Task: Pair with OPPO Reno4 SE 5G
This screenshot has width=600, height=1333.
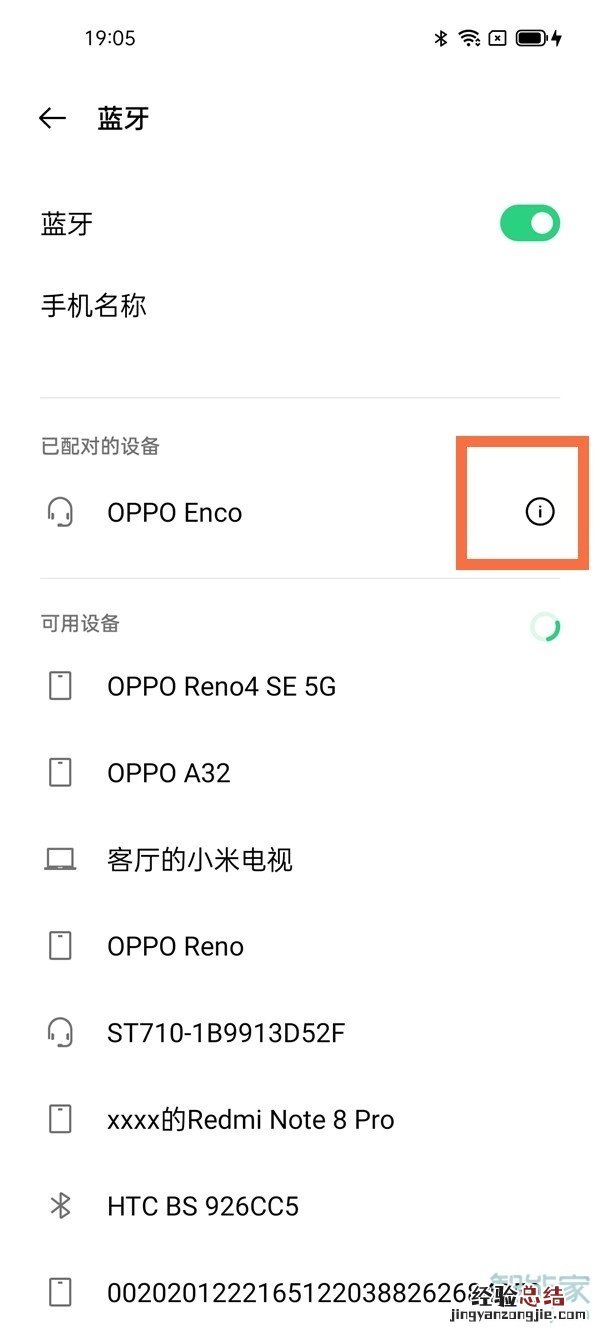Action: click(221, 687)
